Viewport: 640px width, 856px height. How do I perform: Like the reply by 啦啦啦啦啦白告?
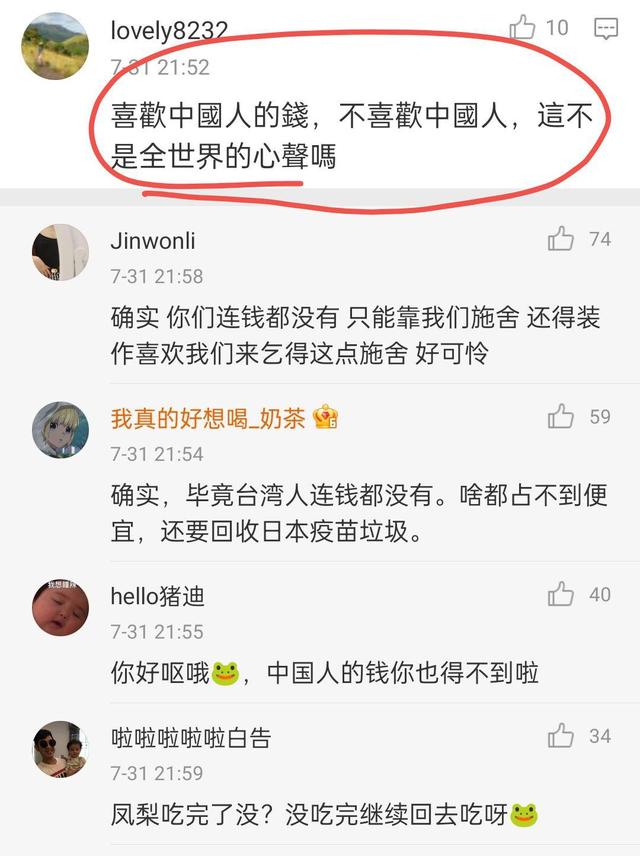tap(561, 737)
